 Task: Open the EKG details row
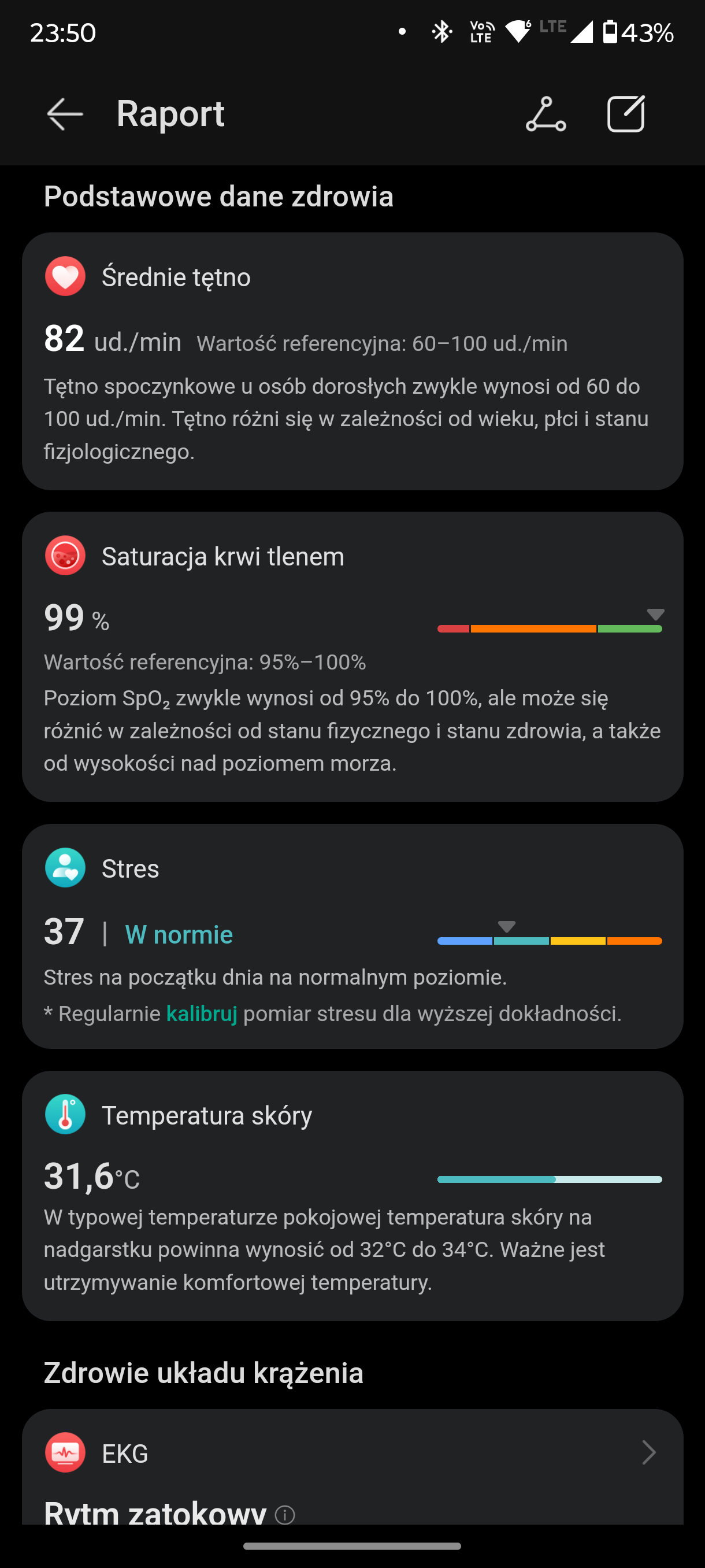(352, 1453)
